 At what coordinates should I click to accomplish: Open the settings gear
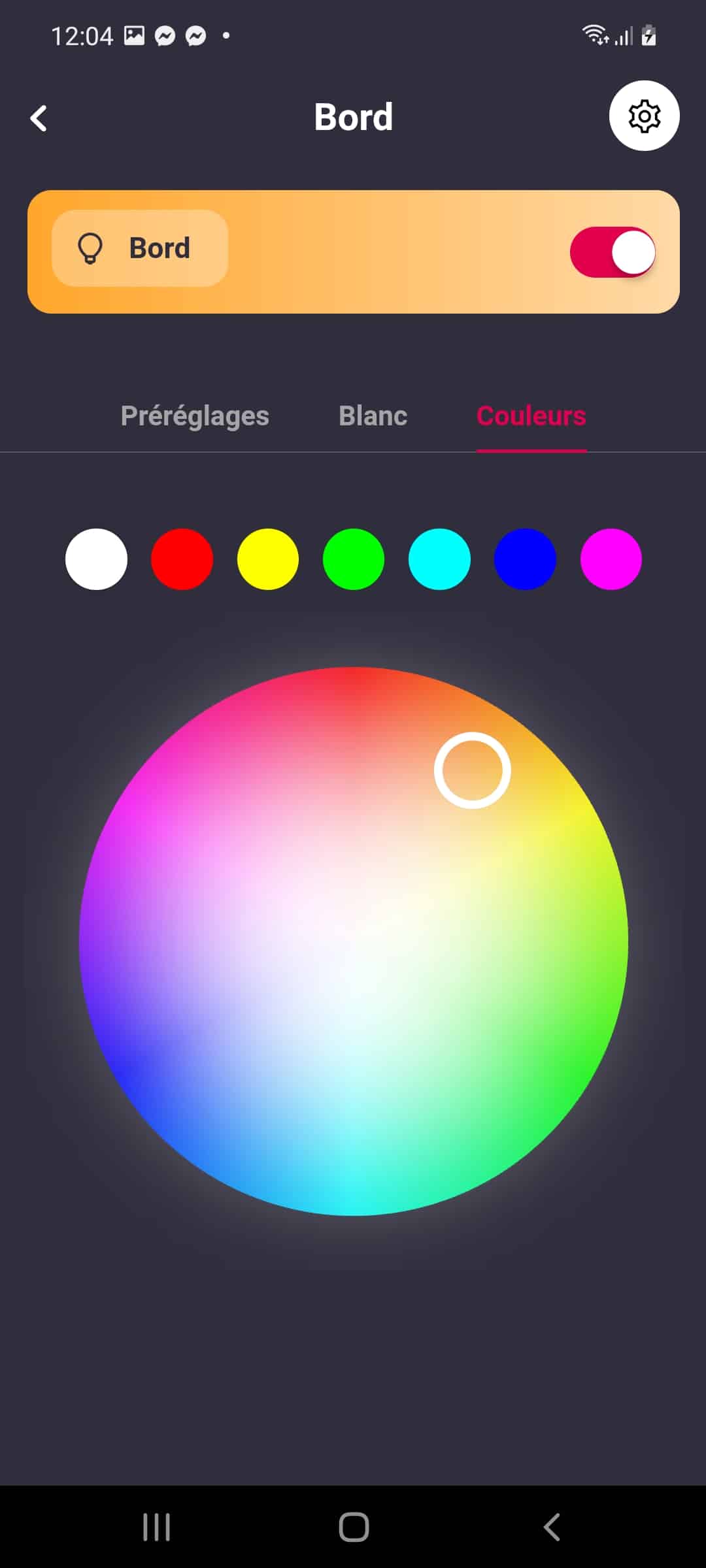coord(644,116)
